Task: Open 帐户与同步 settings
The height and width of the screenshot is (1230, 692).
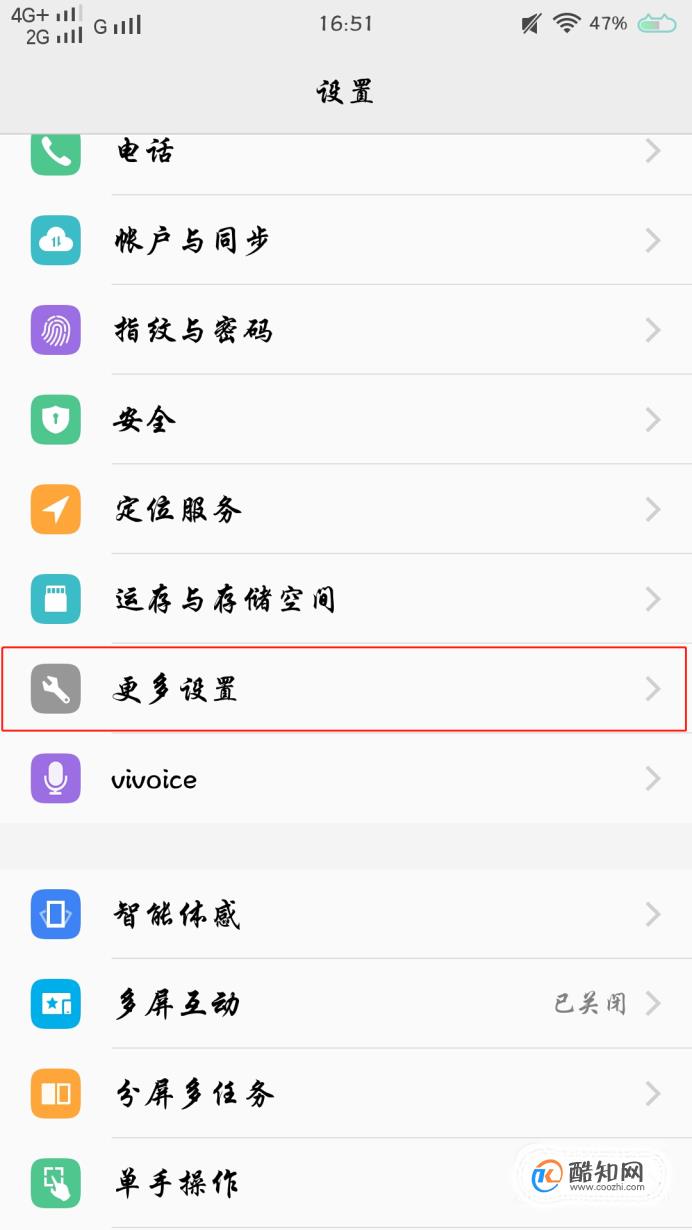Action: (346, 240)
